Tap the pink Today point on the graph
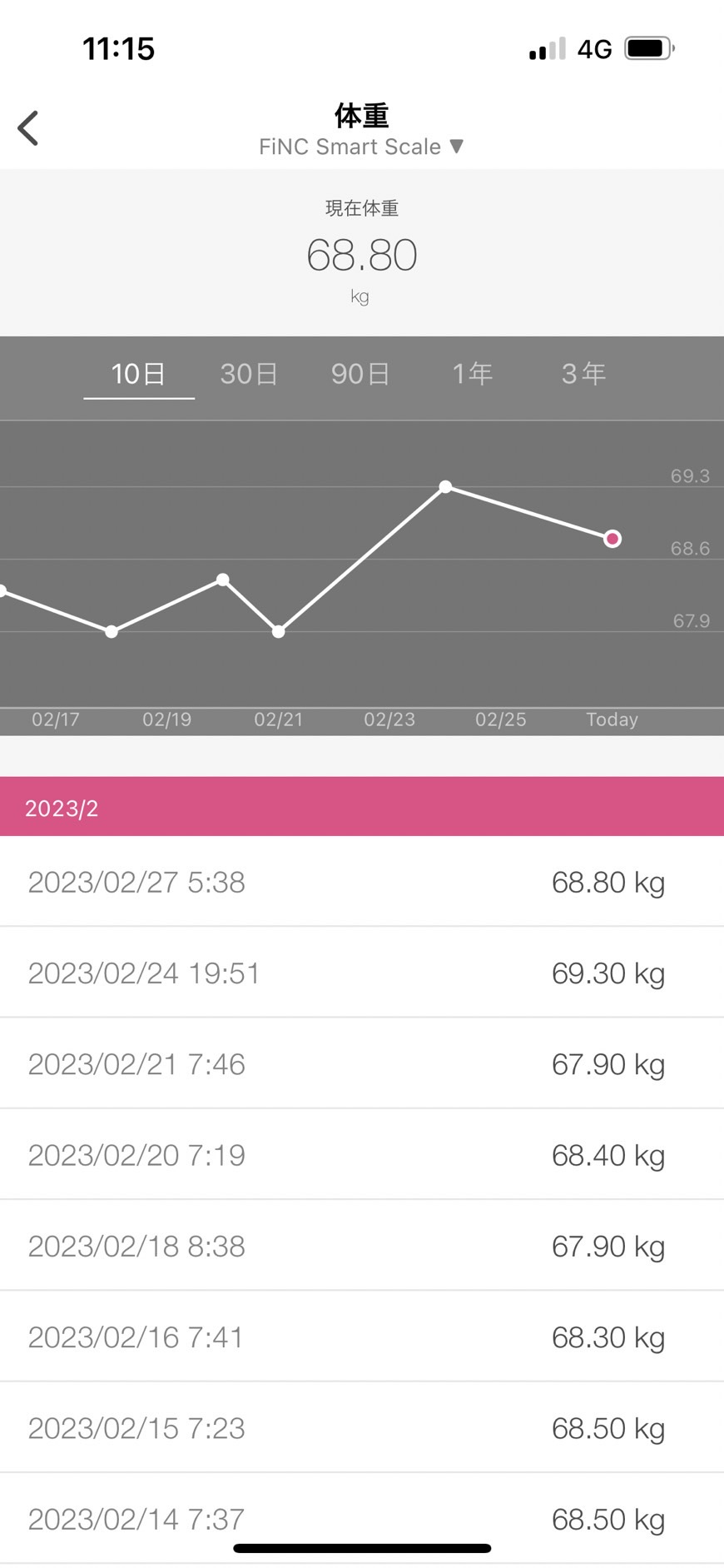 (x=612, y=539)
